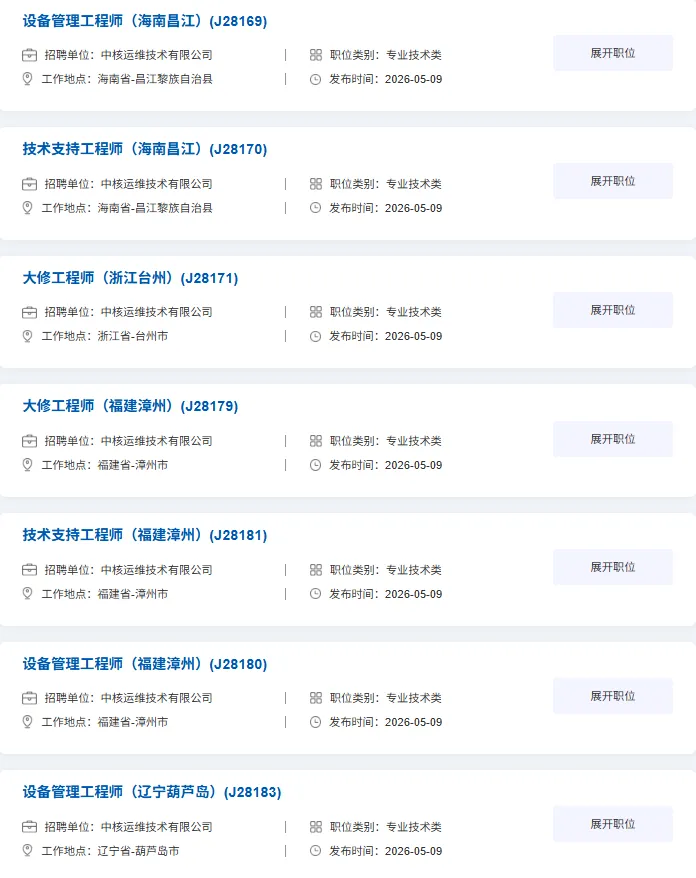696x878 pixels.
Task: Expand the J28169 设备管理工程师 job posting
Action: (613, 53)
